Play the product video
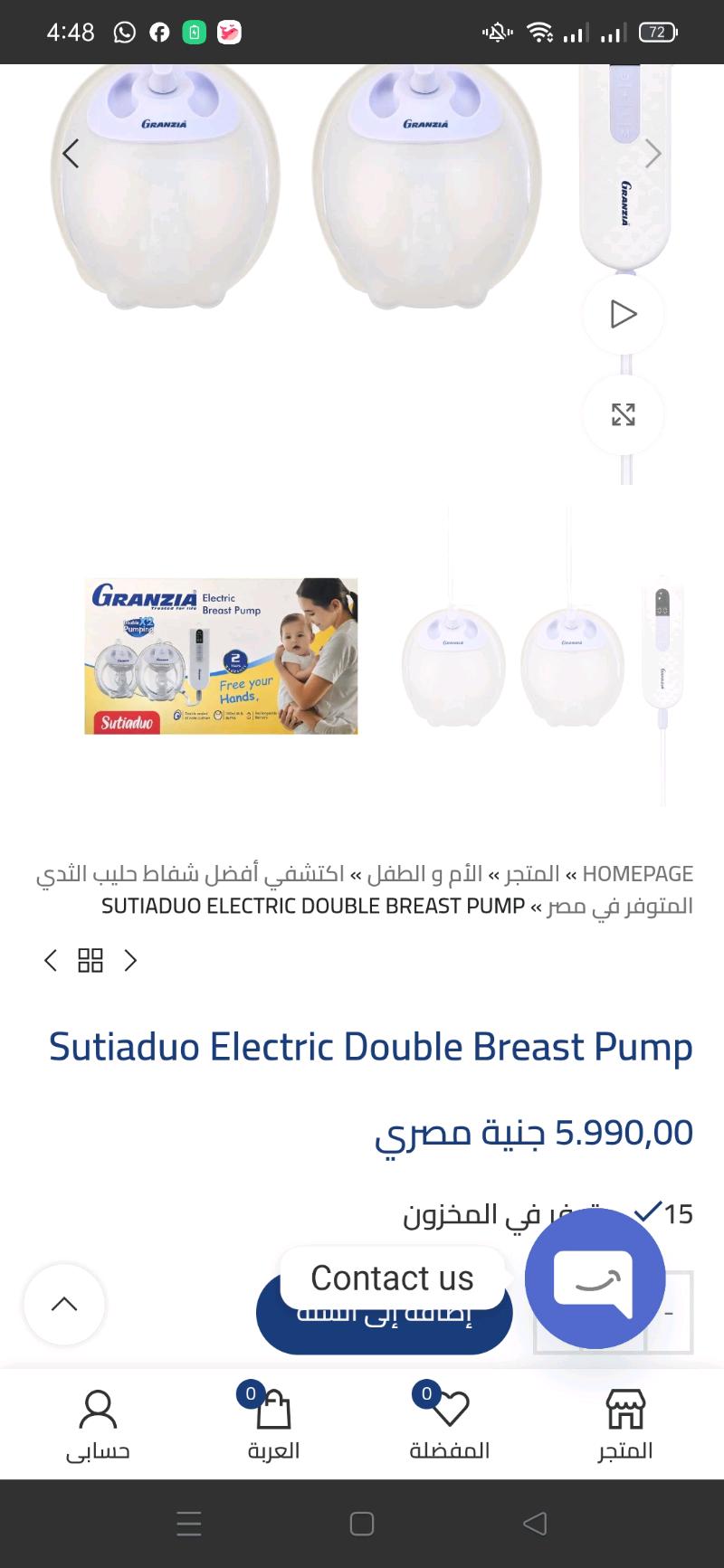This screenshot has height=1568, width=724. coord(624,315)
